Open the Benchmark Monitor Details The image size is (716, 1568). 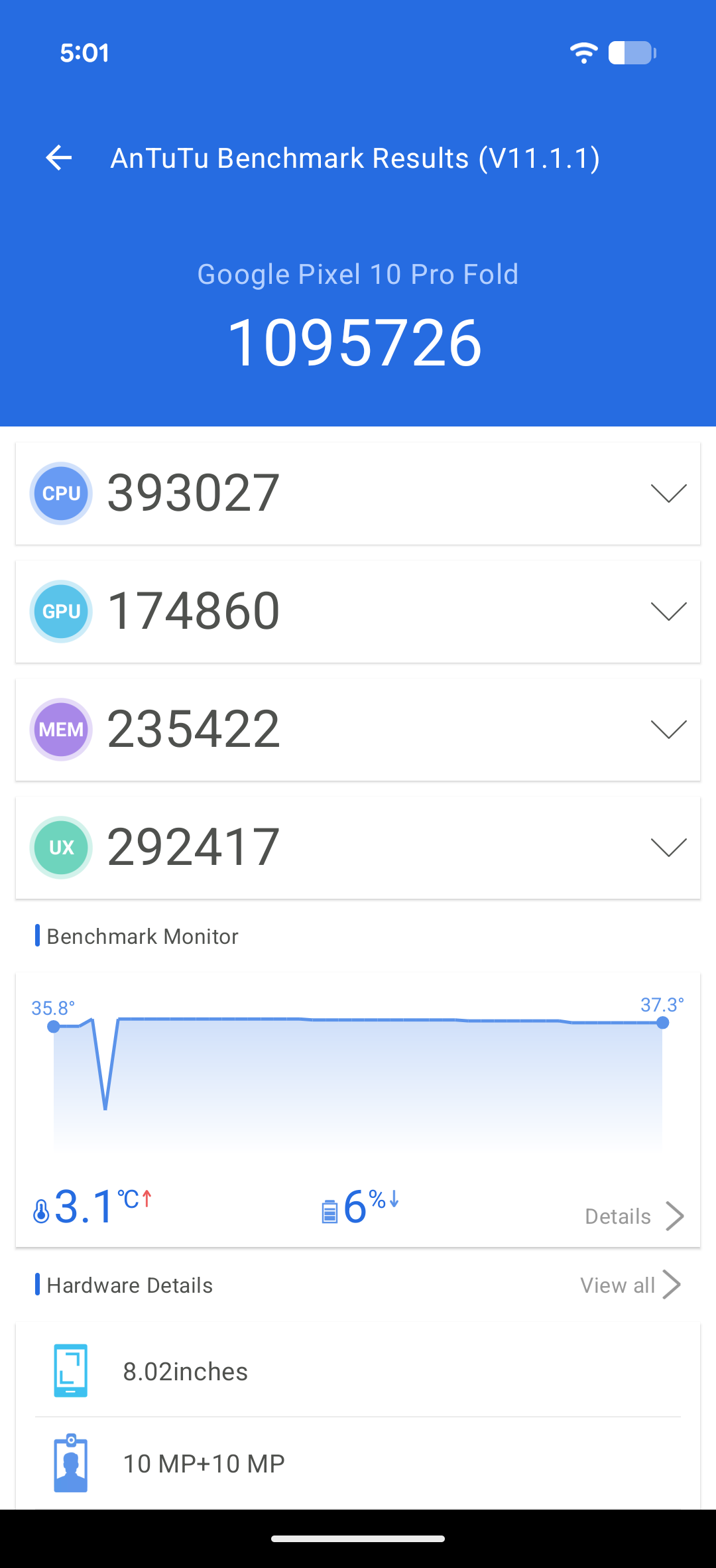pyautogui.click(x=633, y=1215)
